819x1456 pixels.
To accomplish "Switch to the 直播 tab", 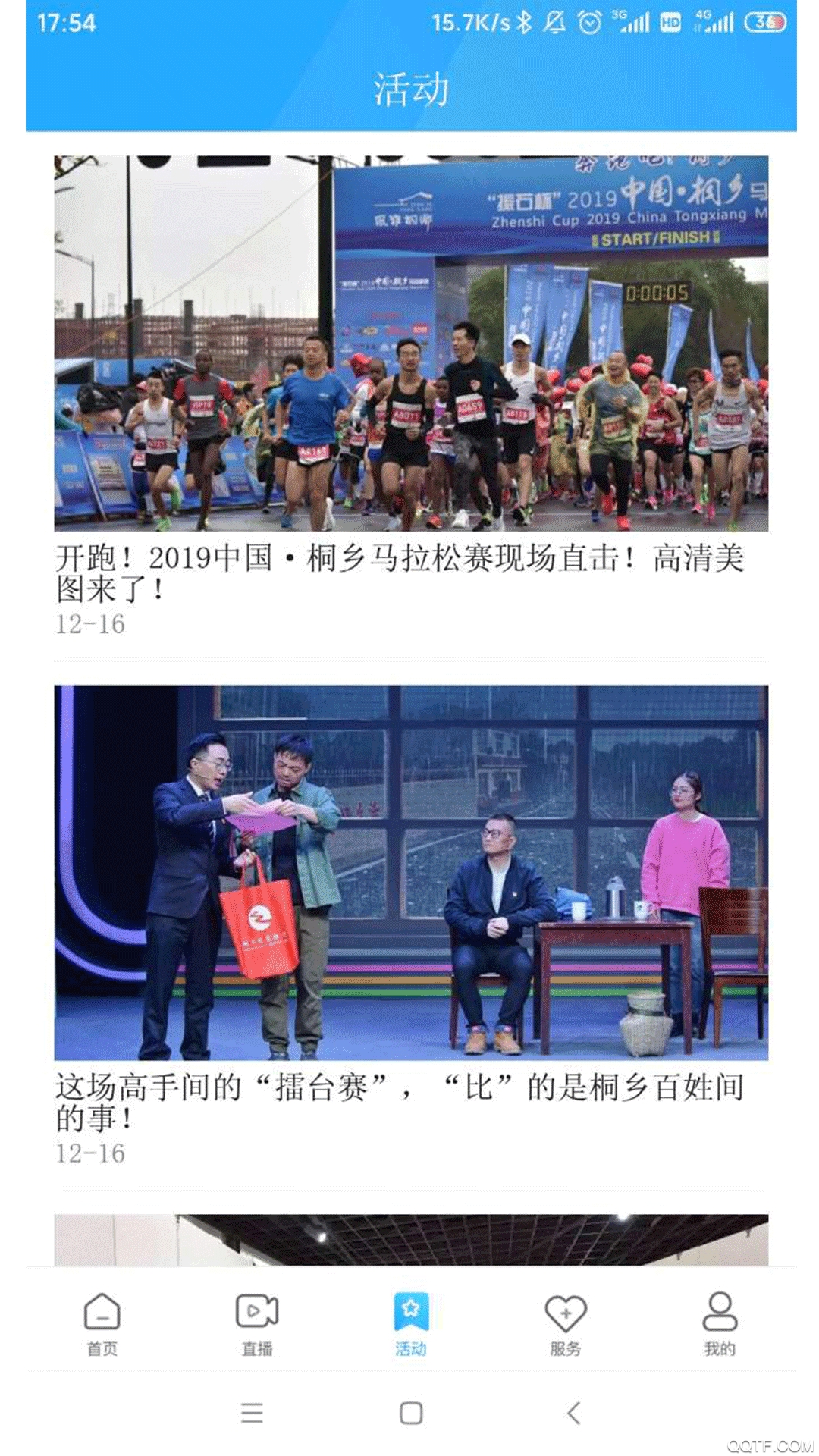I will [257, 1323].
